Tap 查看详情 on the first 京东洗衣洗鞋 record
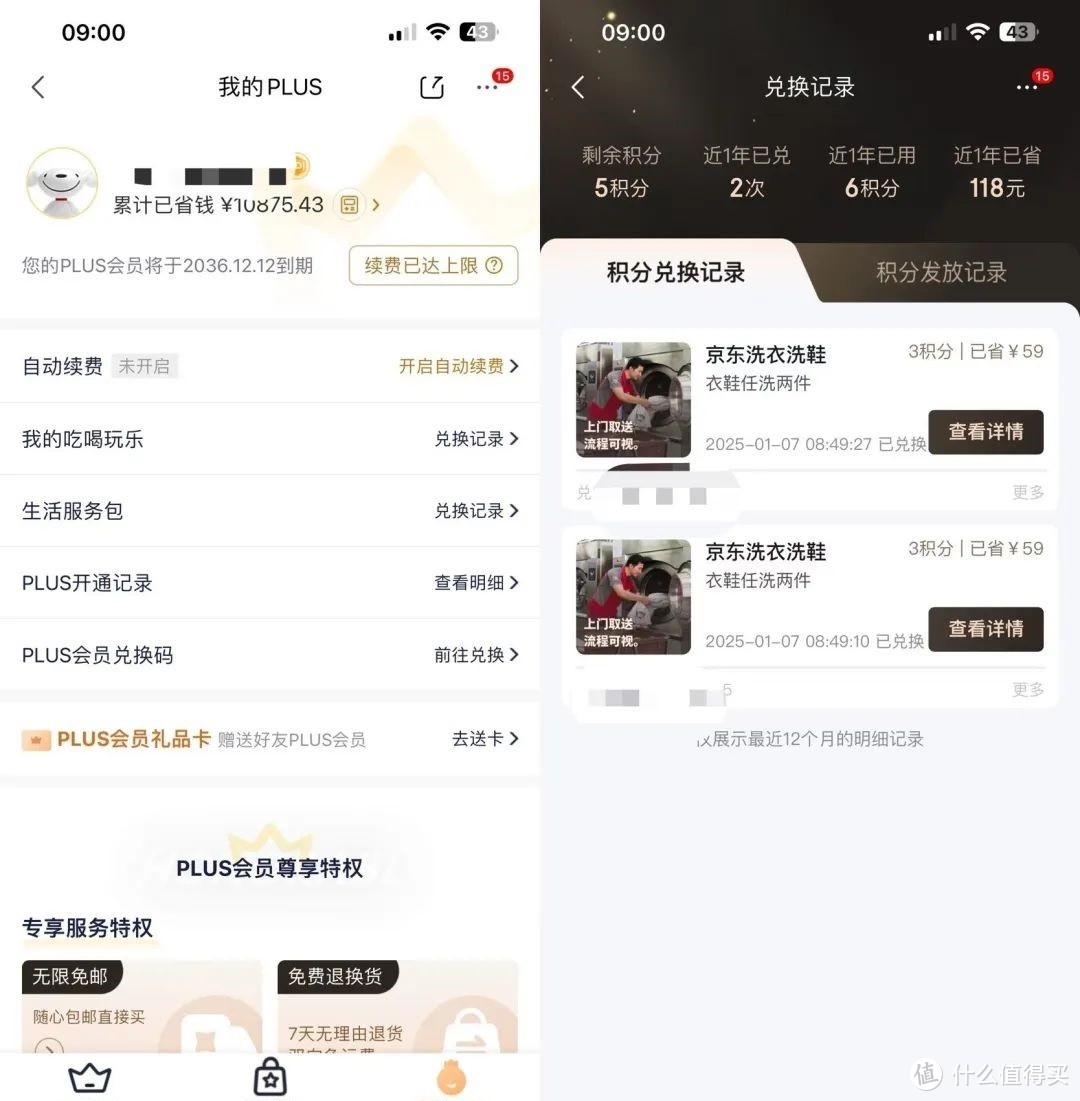This screenshot has width=1080, height=1101. coord(986,432)
